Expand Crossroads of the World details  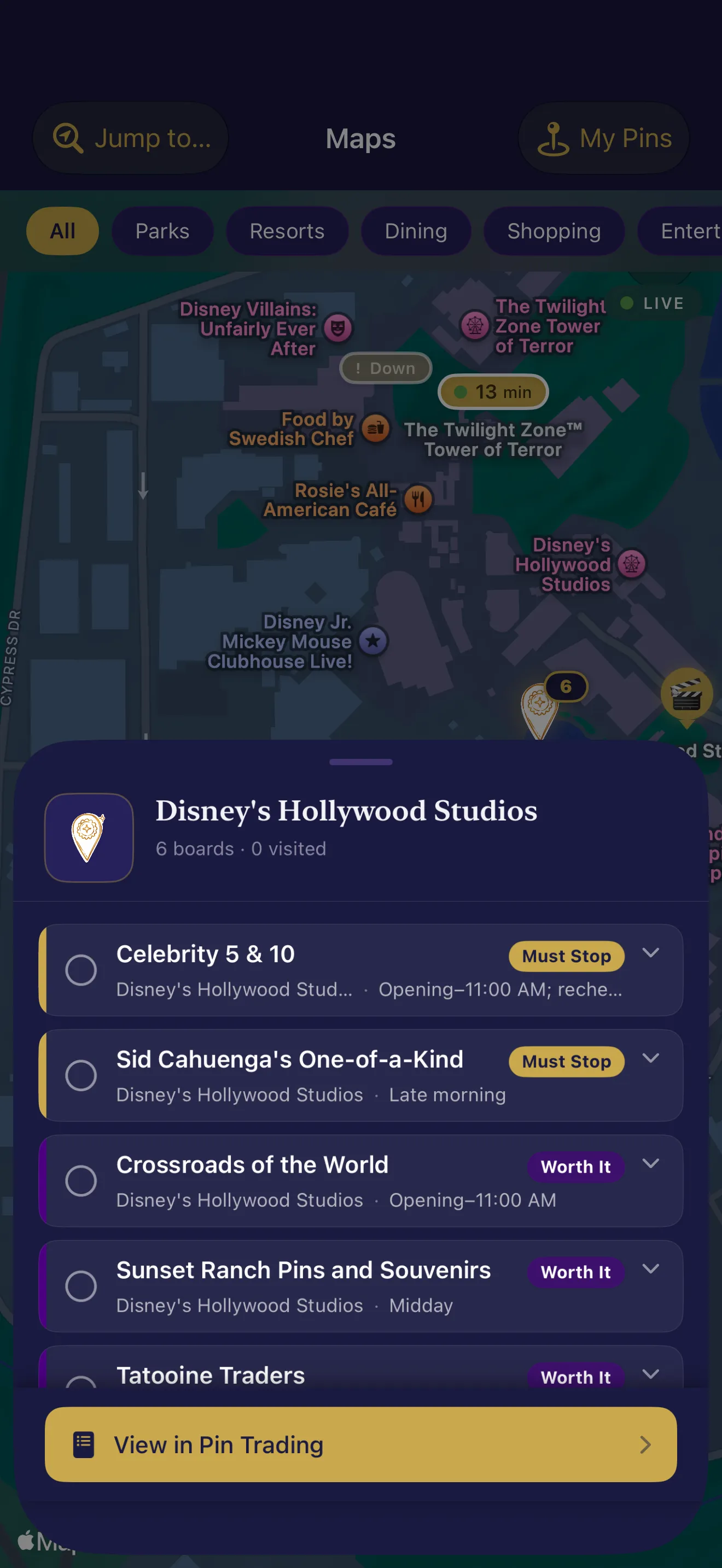[x=651, y=1164]
